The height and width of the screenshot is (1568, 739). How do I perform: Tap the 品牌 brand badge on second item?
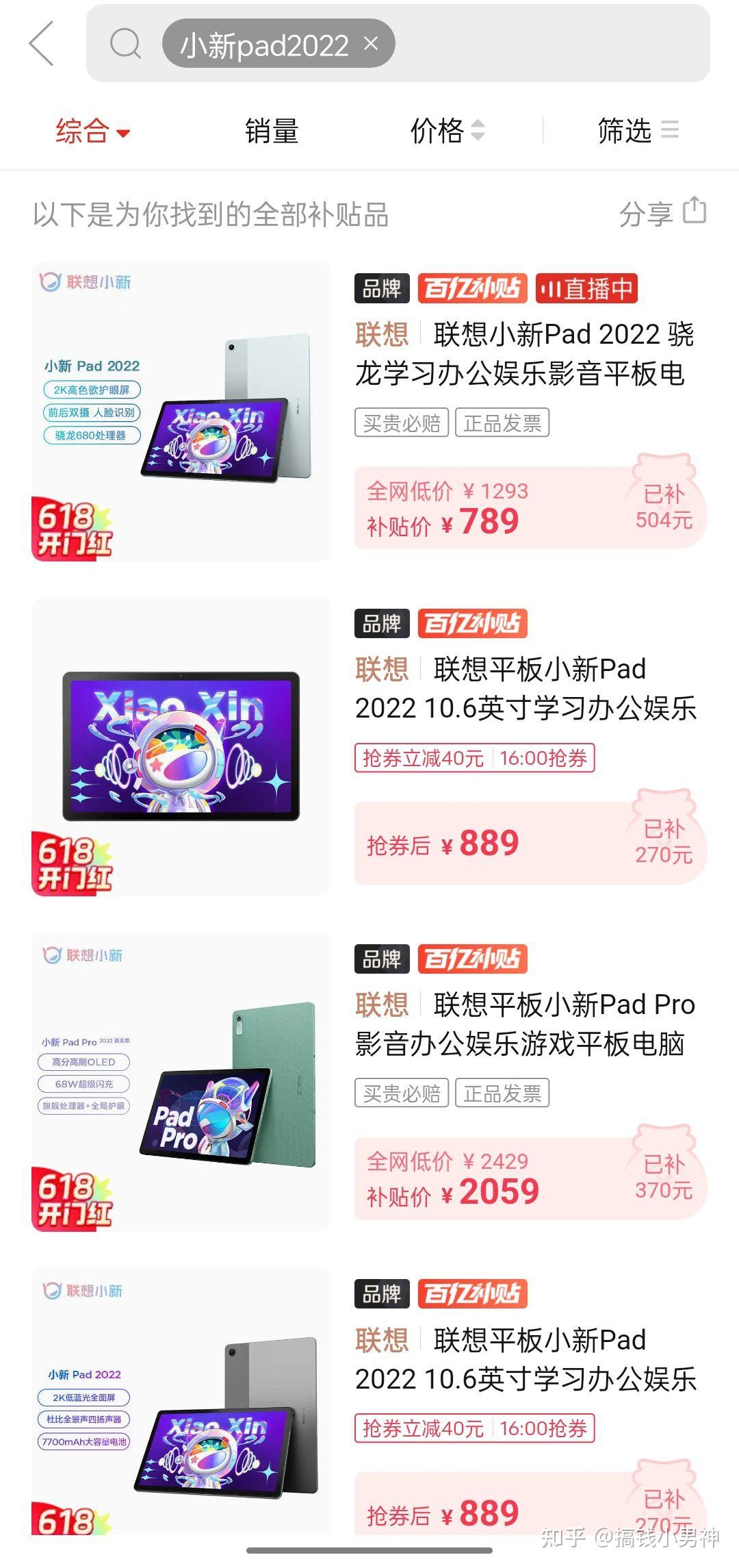[381, 624]
